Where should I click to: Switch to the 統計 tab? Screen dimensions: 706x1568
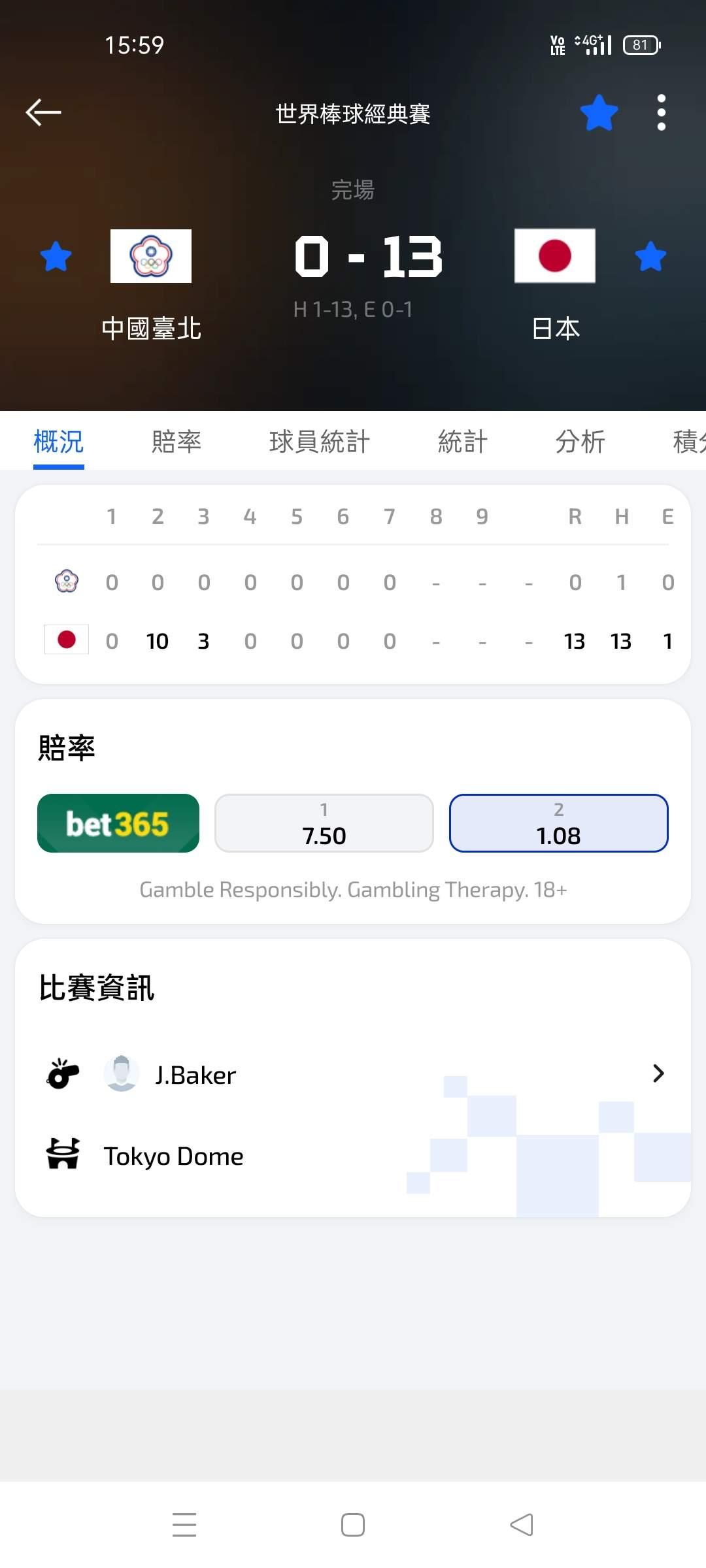(463, 442)
